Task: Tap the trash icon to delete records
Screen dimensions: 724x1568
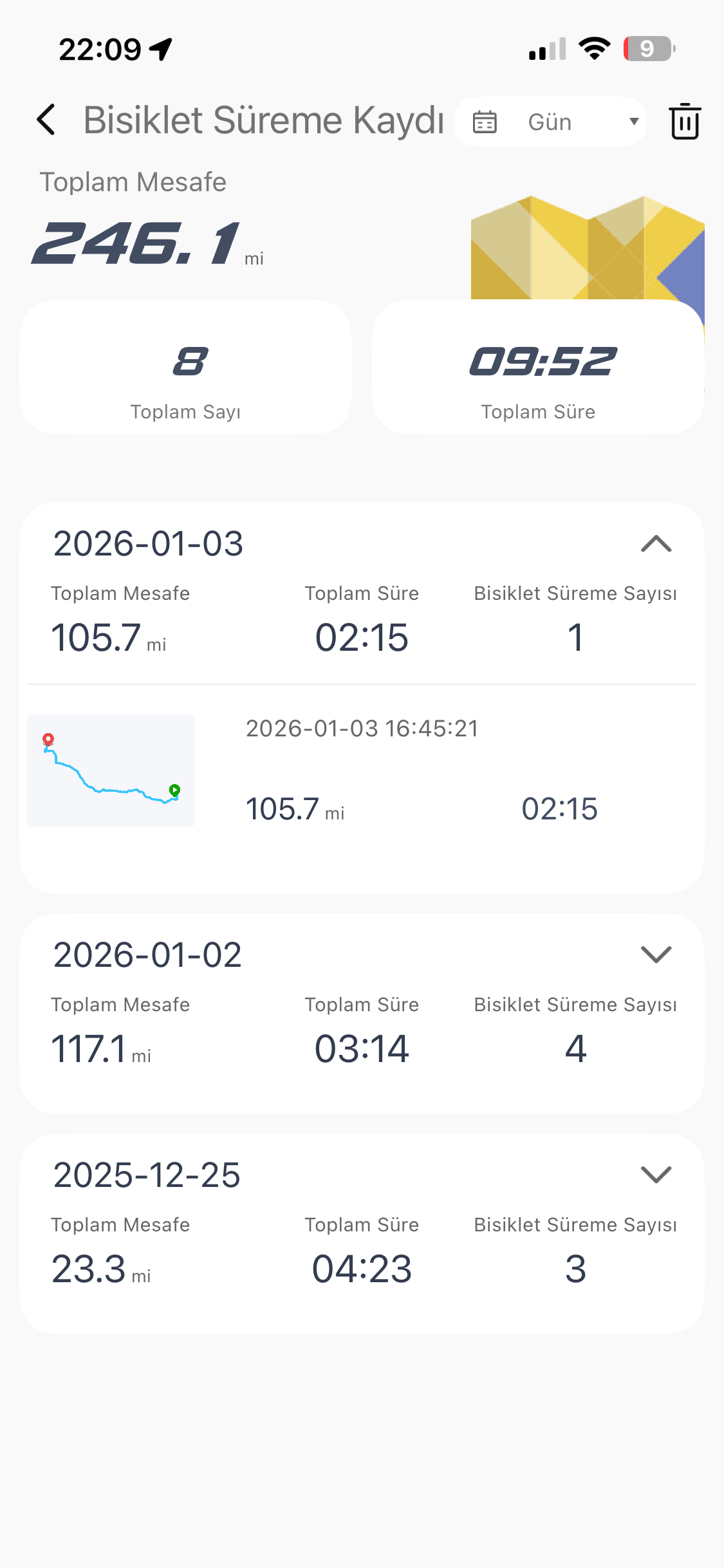Action: tap(684, 121)
